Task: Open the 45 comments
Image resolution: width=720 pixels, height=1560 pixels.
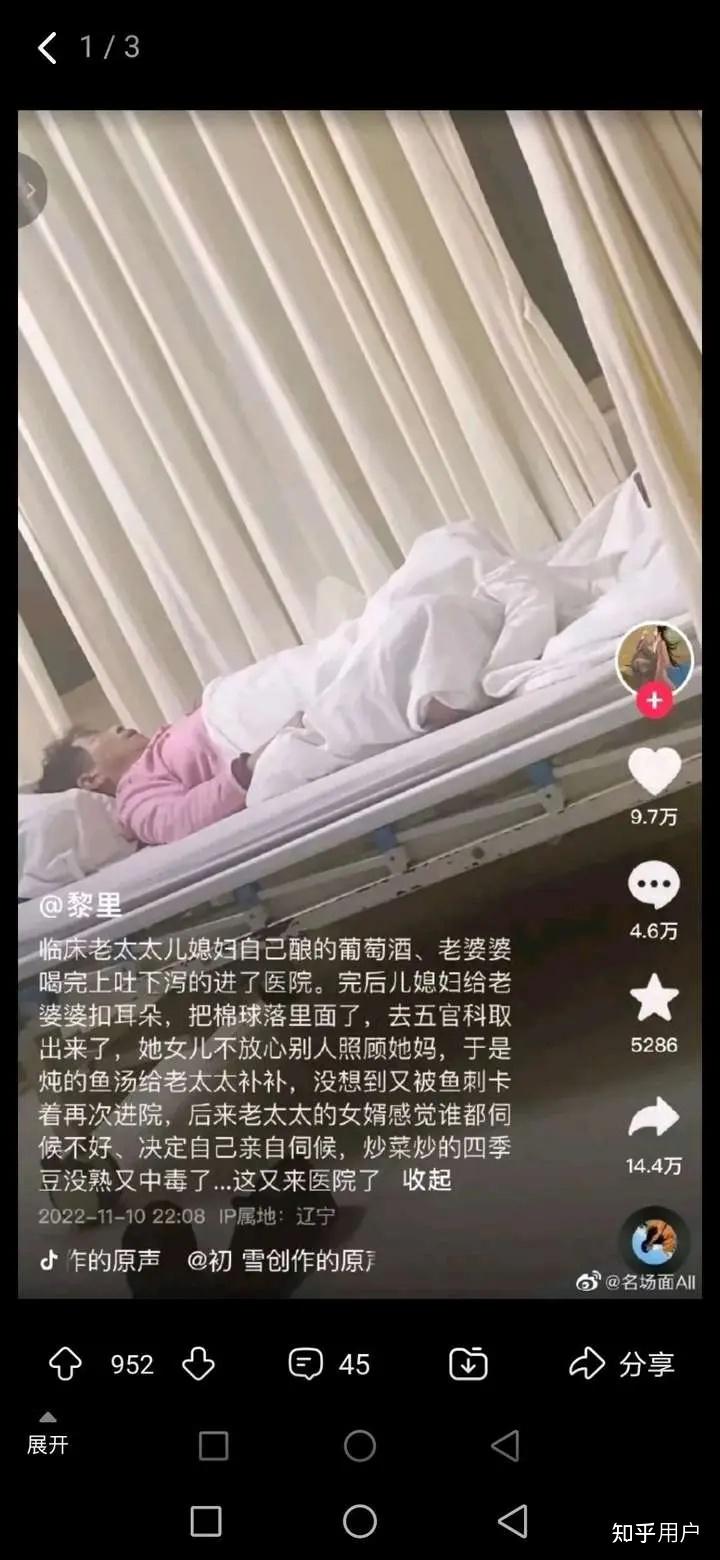Action: [x=328, y=1364]
